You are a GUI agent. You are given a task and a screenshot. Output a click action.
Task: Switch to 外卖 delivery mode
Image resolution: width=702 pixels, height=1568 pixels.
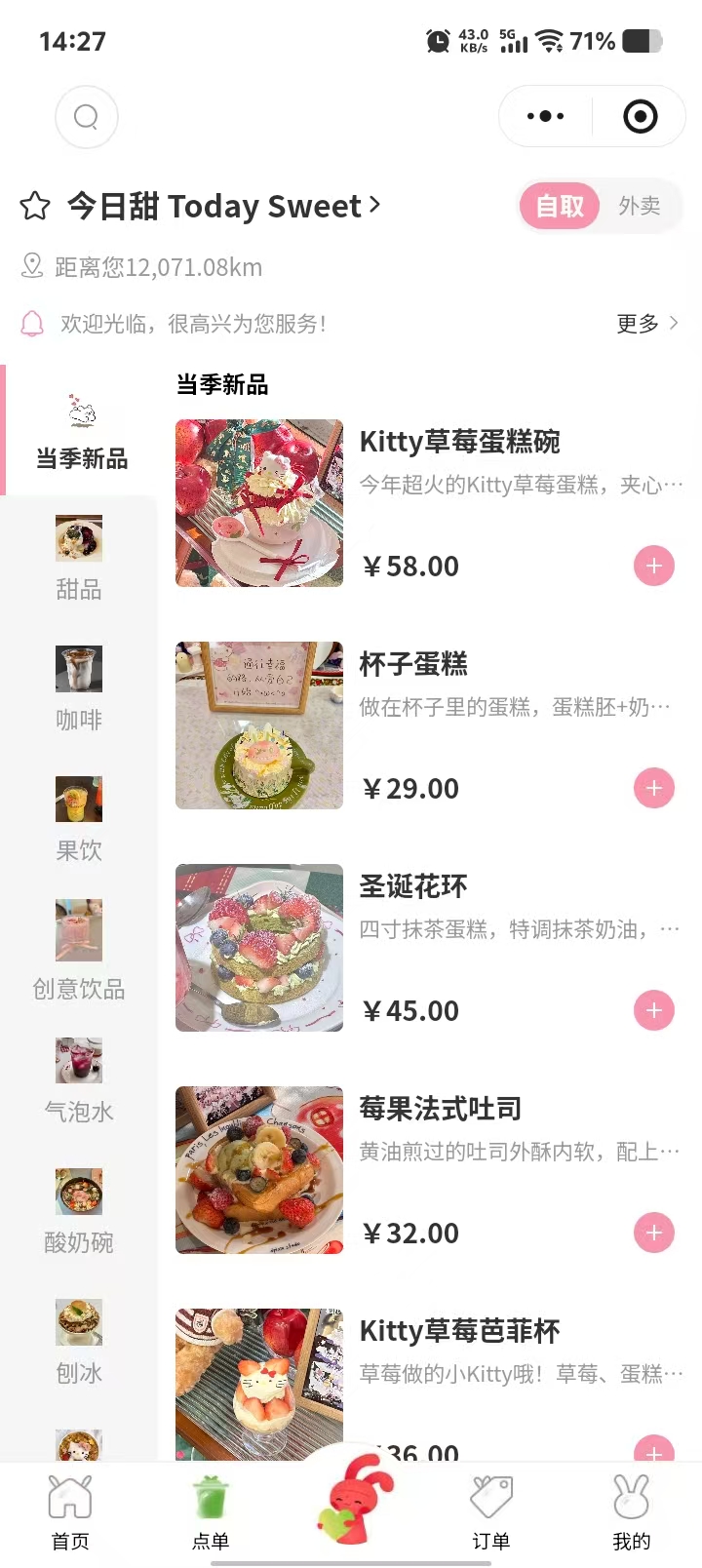tap(639, 206)
